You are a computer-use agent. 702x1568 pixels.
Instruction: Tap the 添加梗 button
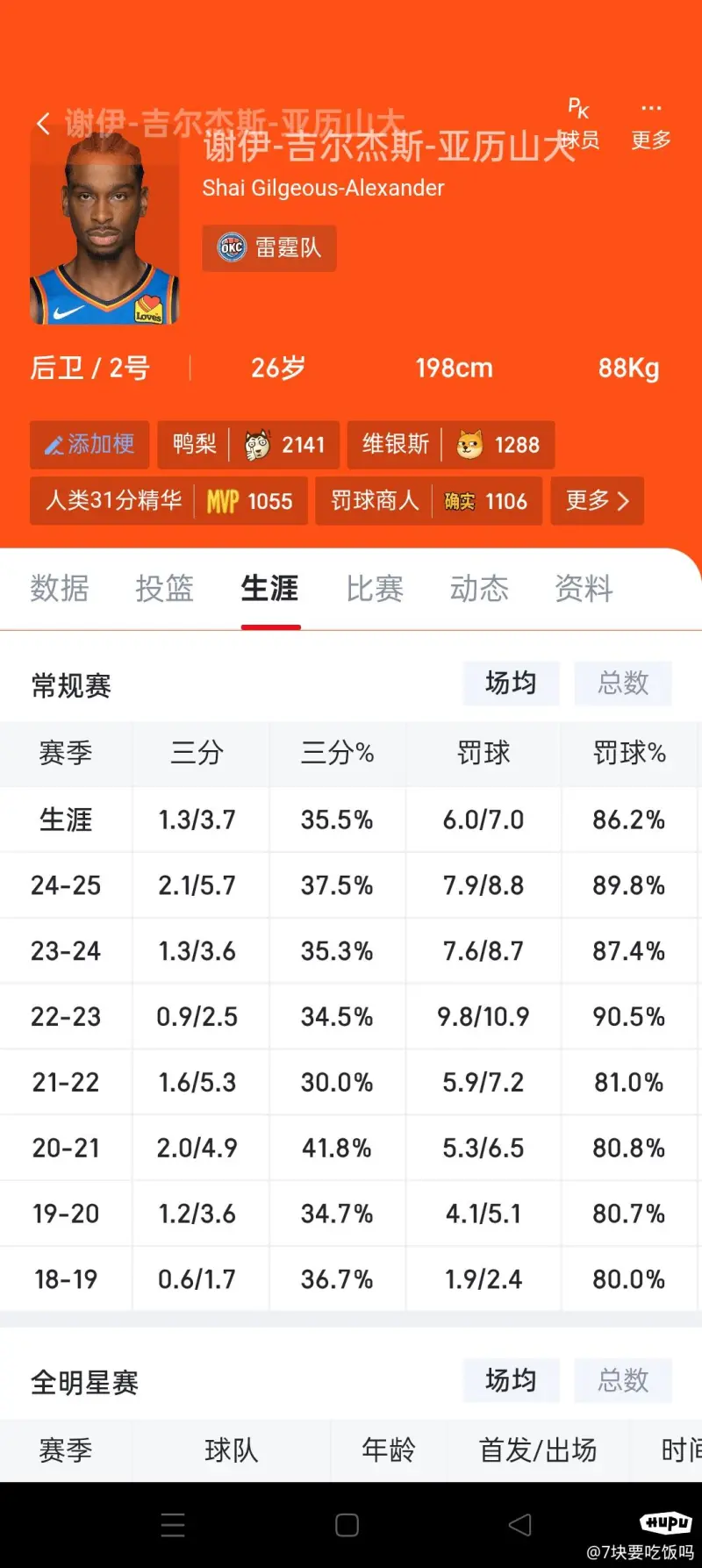pos(90,445)
